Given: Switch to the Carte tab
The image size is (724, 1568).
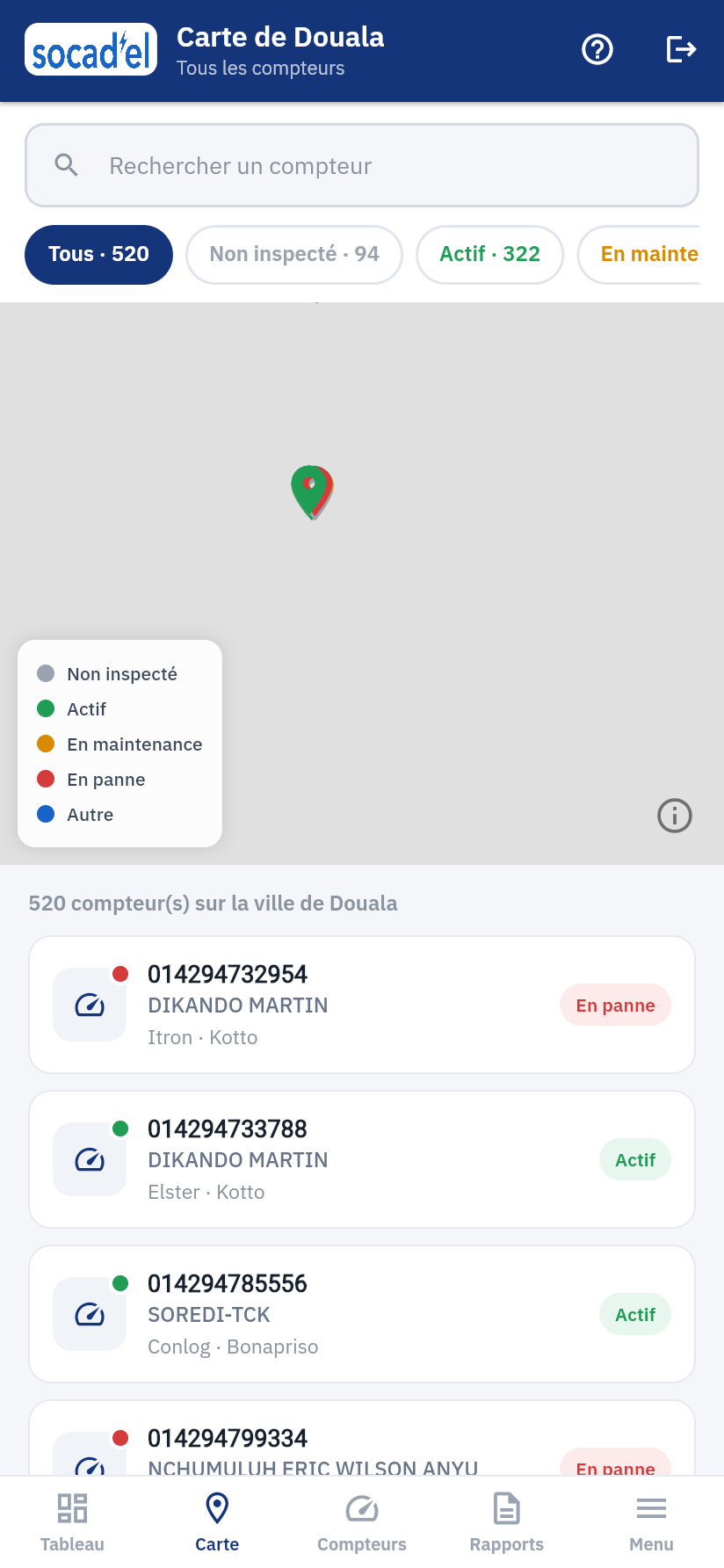Looking at the screenshot, I should point(217,1522).
